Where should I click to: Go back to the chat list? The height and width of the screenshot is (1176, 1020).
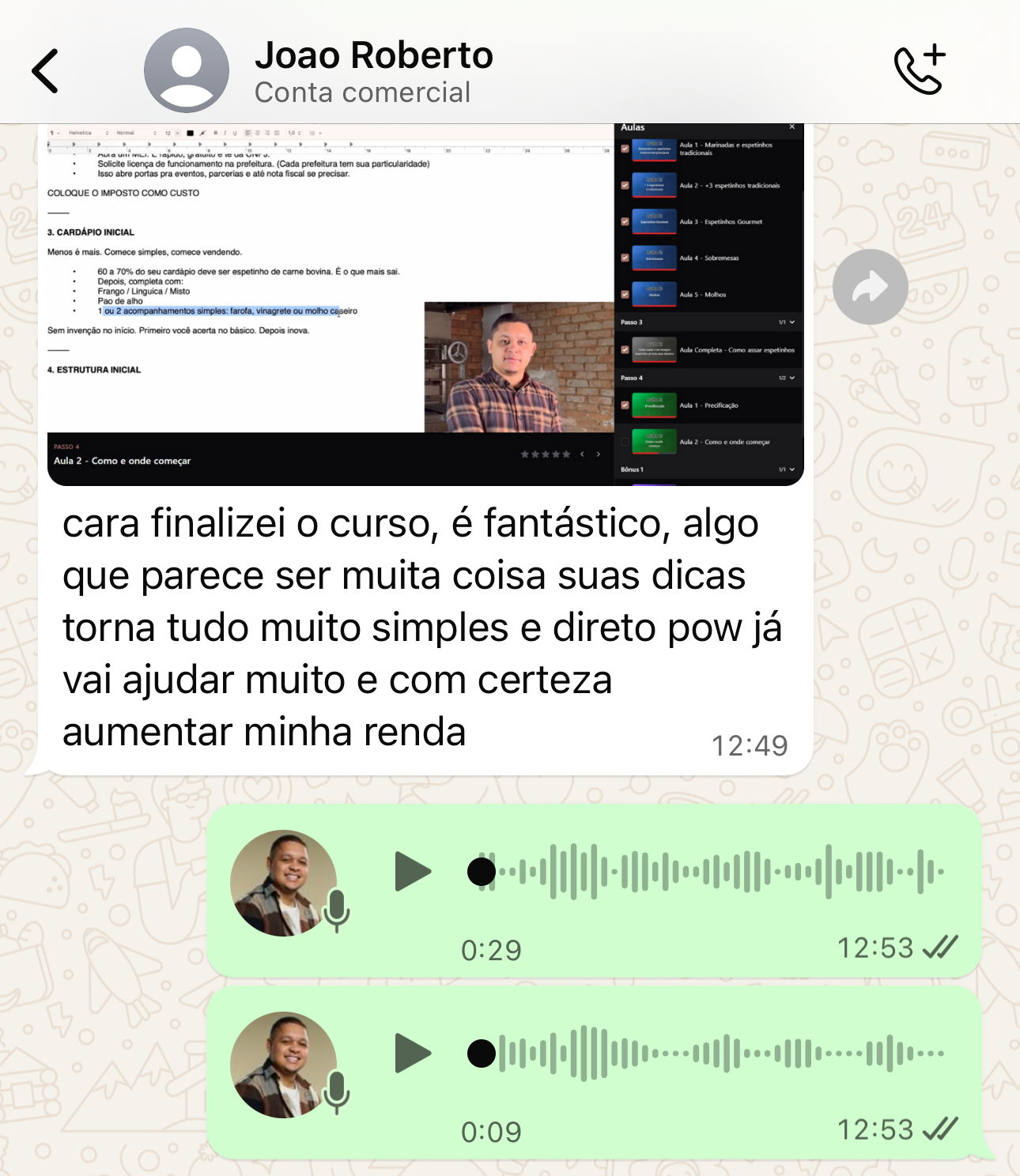(45, 71)
